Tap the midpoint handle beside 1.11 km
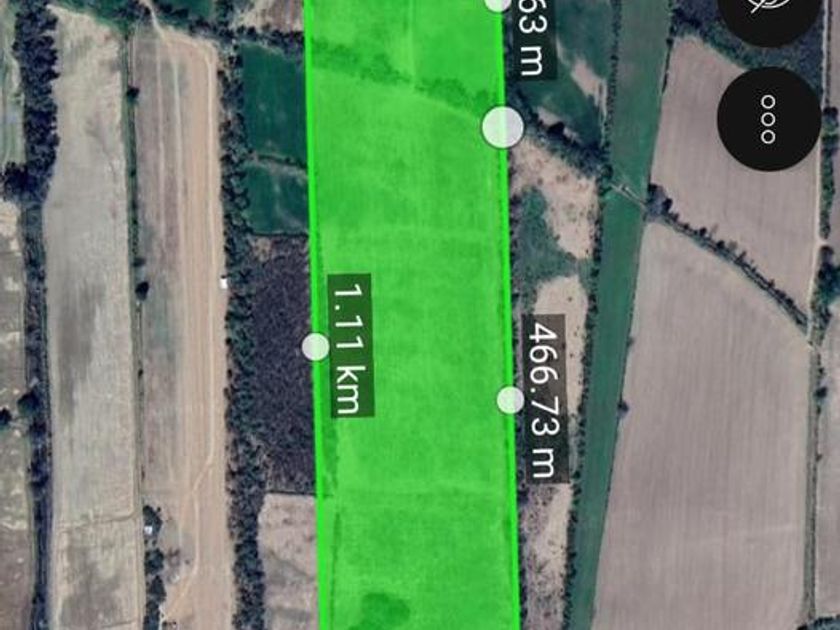This screenshot has width=840, height=630. (x=316, y=347)
